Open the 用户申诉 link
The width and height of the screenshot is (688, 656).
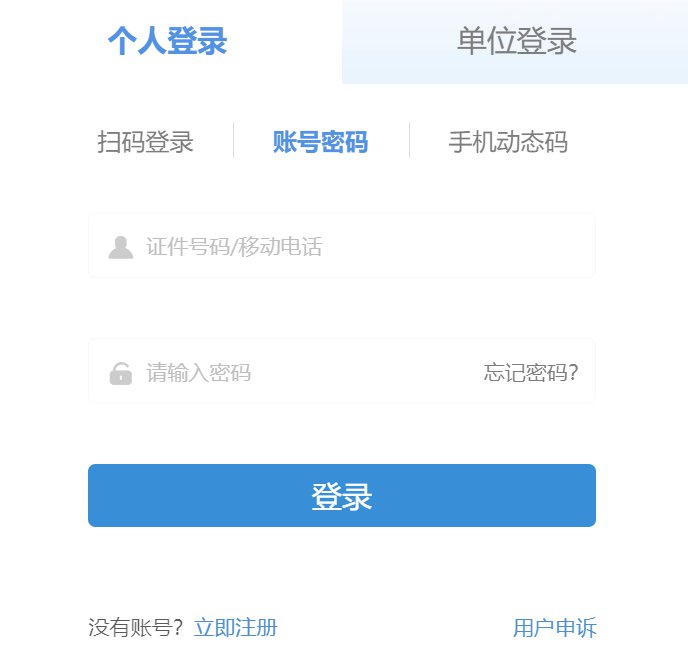click(x=554, y=628)
